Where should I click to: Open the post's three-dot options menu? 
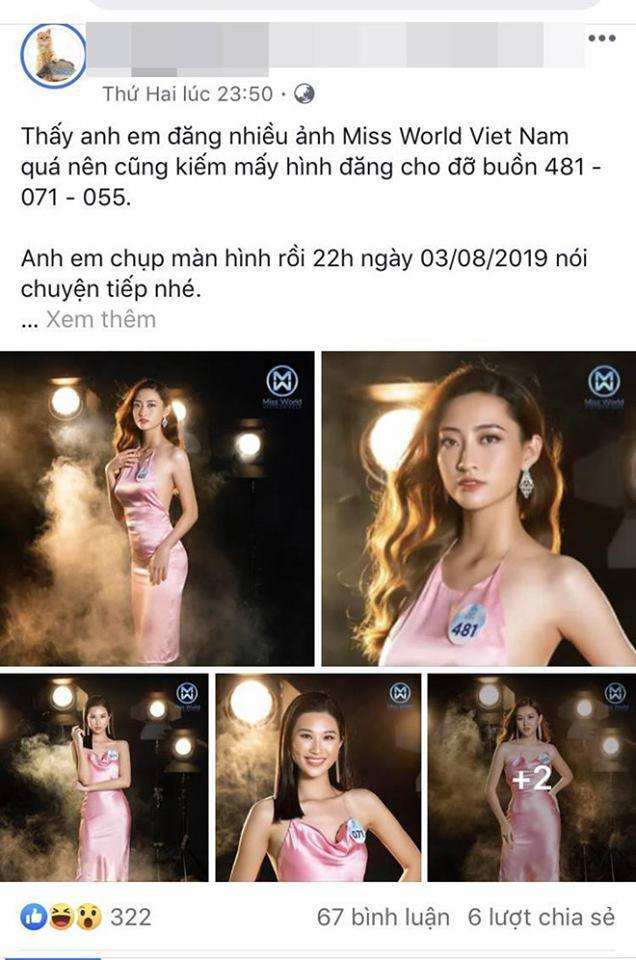tap(601, 38)
